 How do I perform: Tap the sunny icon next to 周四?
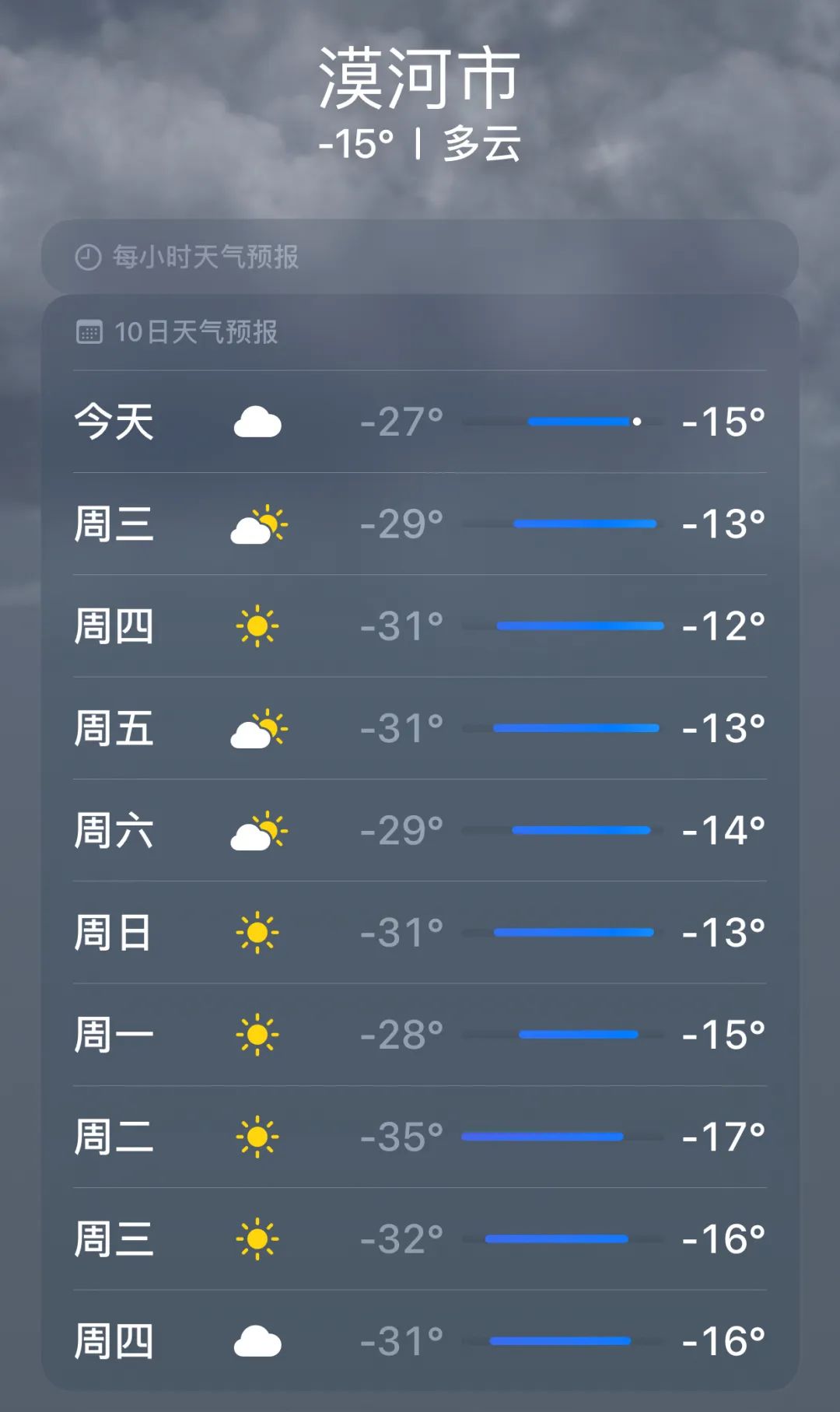(x=260, y=625)
